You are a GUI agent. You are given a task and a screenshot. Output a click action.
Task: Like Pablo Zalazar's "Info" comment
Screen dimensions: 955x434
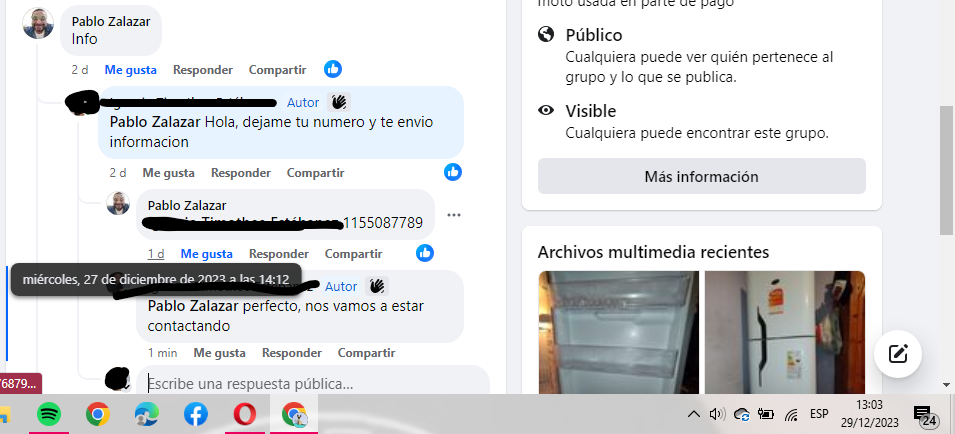tap(130, 70)
